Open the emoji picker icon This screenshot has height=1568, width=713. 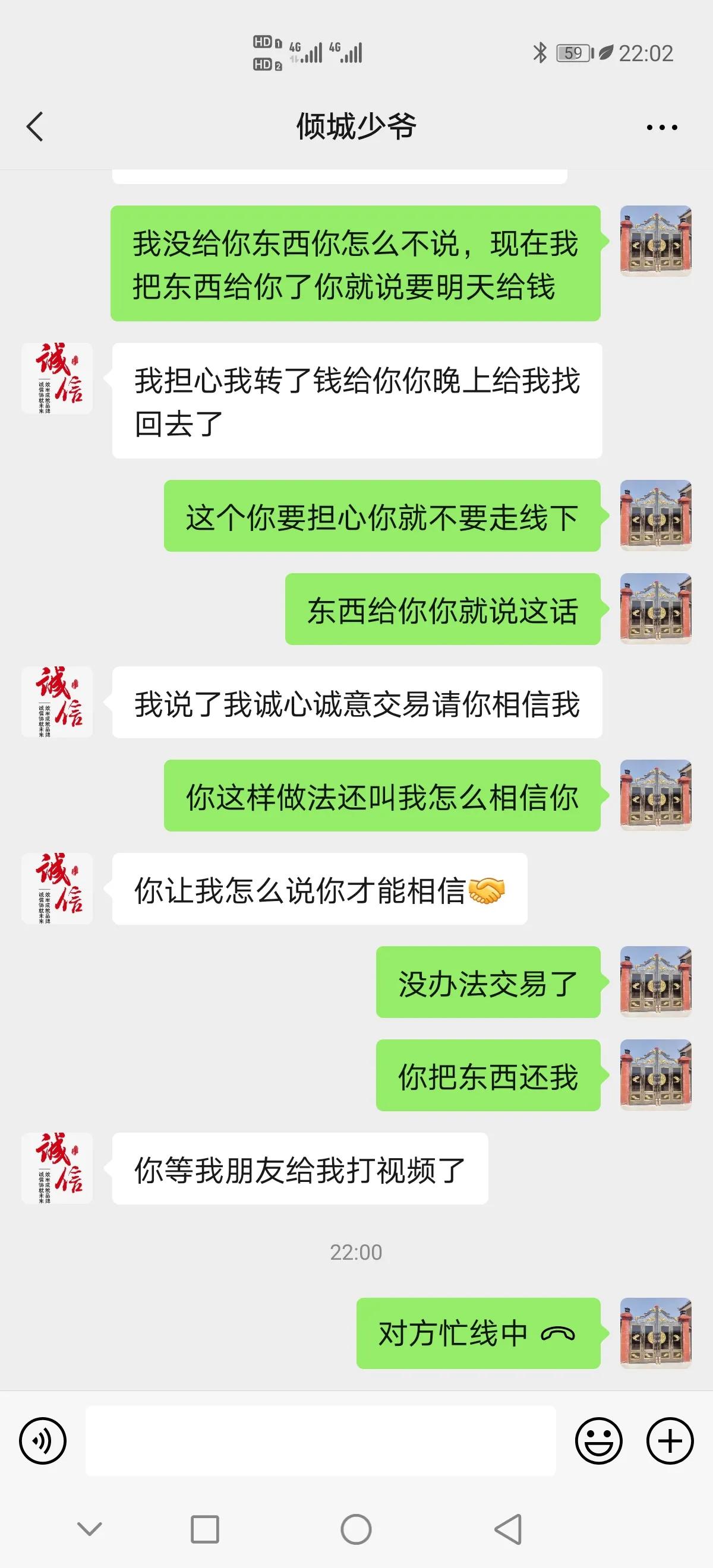(600, 1440)
